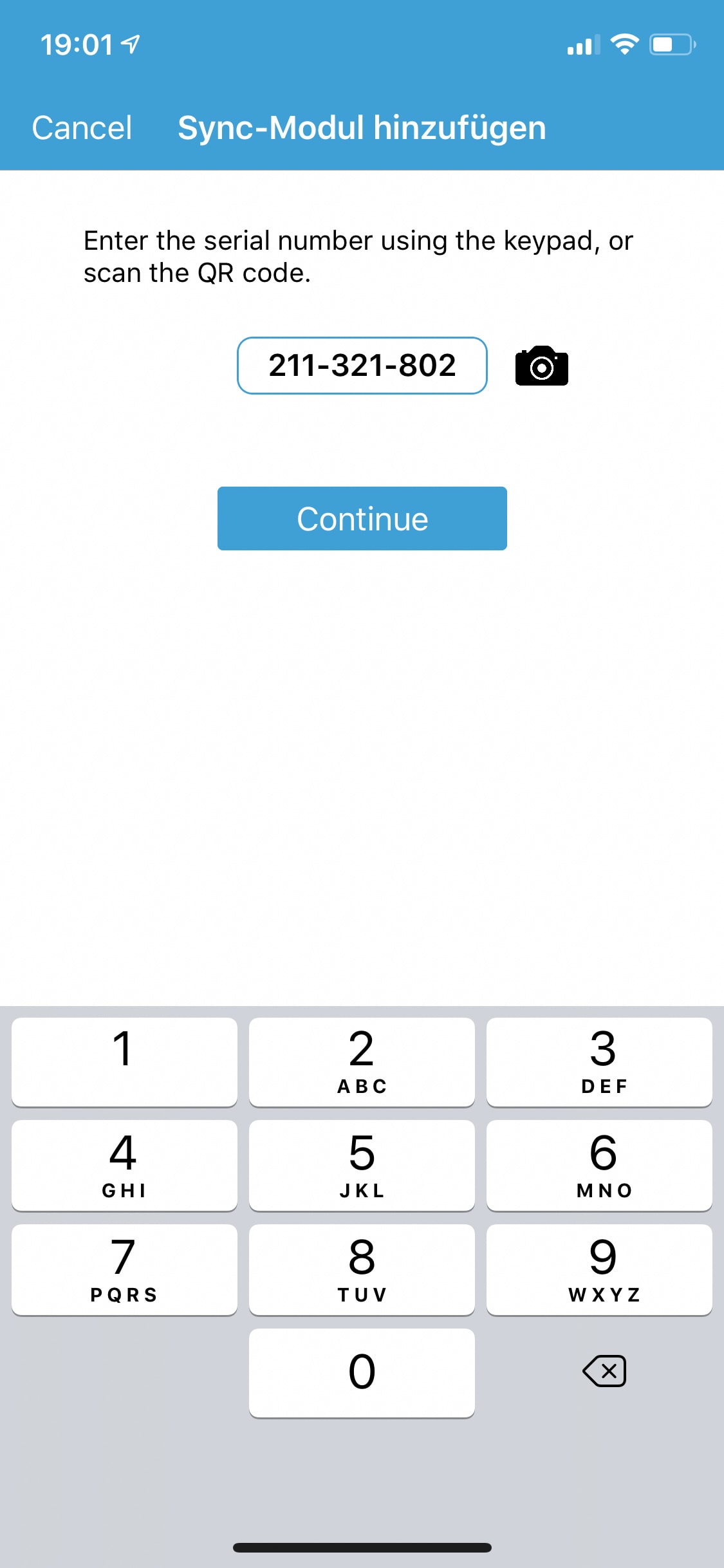Enter digit 2 on keypad
Viewport: 724px width, 1568px height.
click(x=362, y=1062)
